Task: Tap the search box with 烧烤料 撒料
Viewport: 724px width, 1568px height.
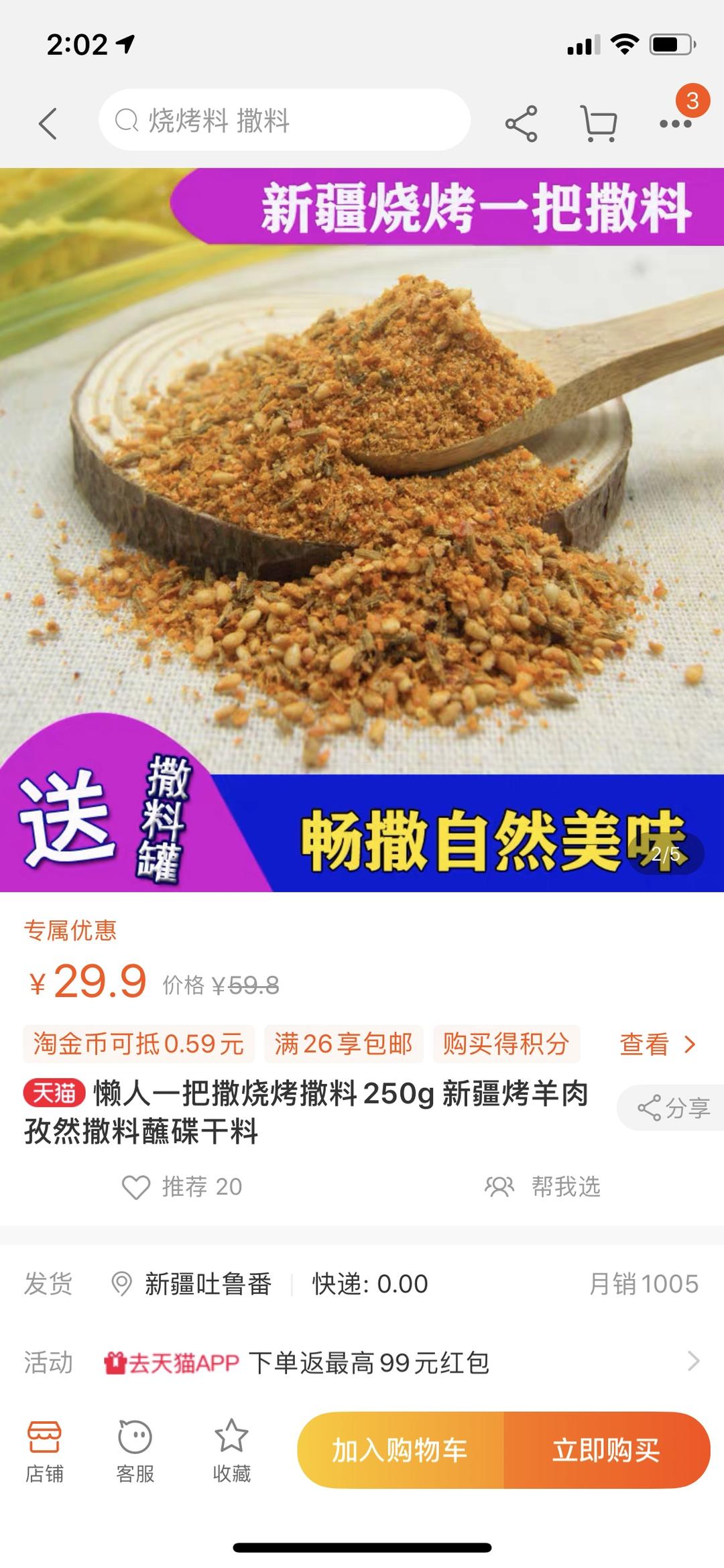Action: pos(284,121)
